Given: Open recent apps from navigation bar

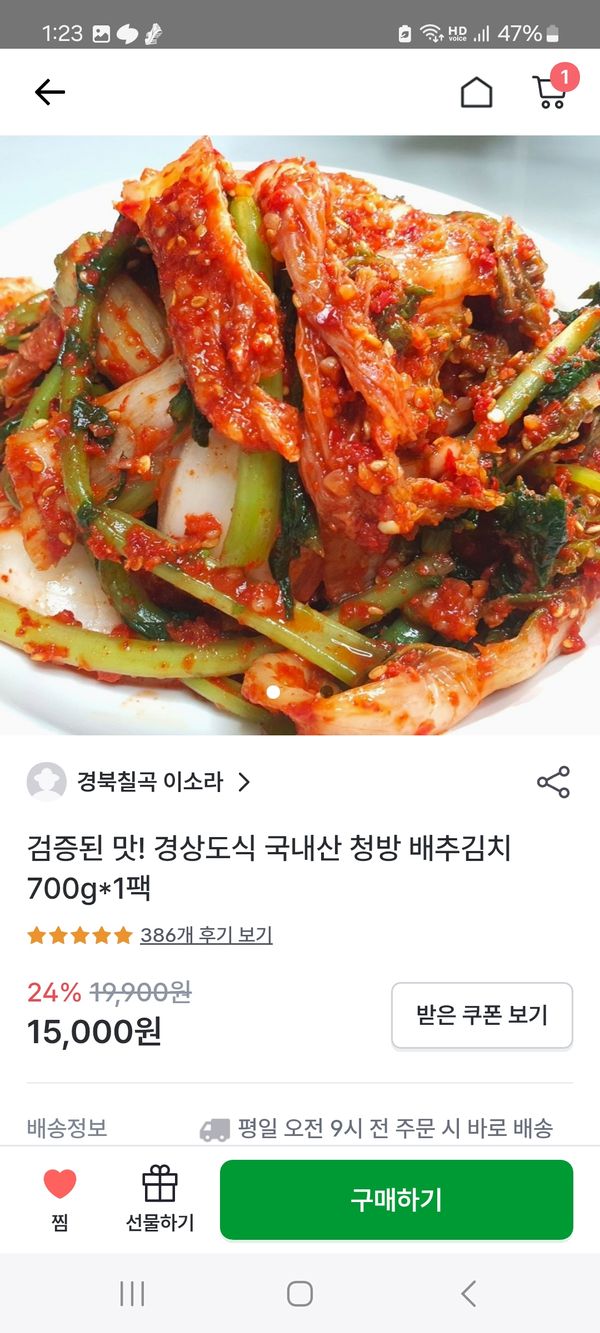Looking at the screenshot, I should click(132, 1293).
